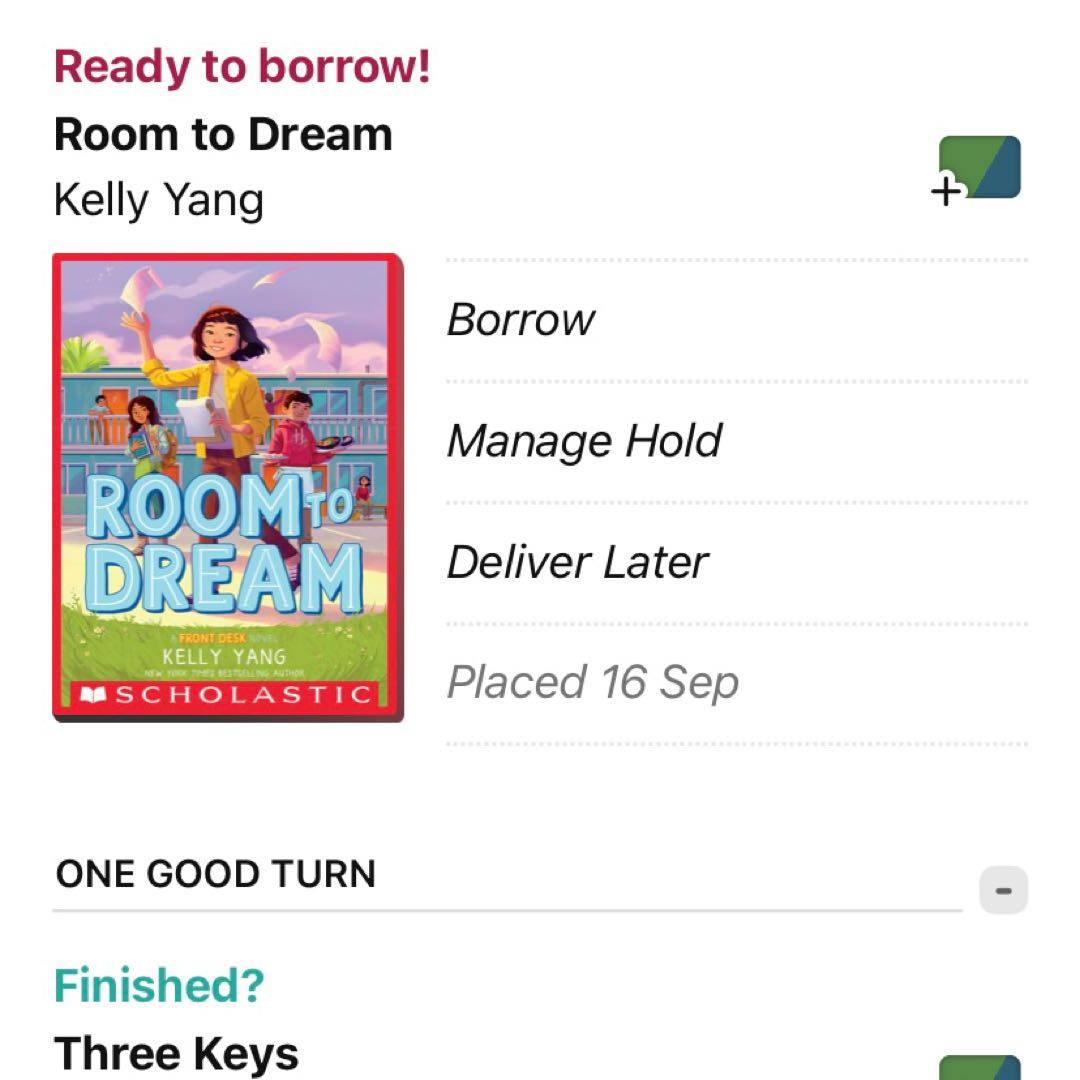The image size is (1080, 1080).
Task: Open Manage Hold for Room to Dream
Action: click(x=584, y=441)
